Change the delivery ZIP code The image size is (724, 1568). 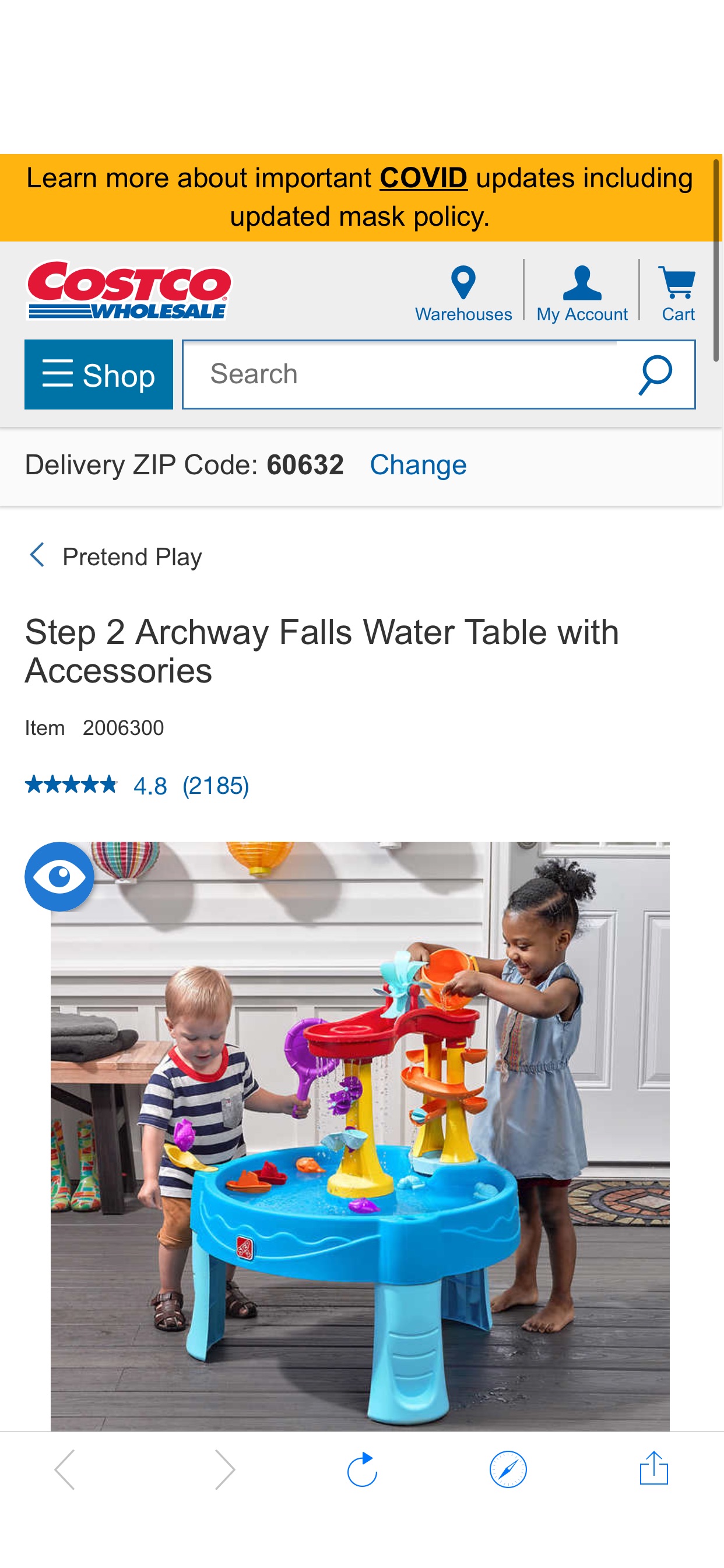click(418, 465)
